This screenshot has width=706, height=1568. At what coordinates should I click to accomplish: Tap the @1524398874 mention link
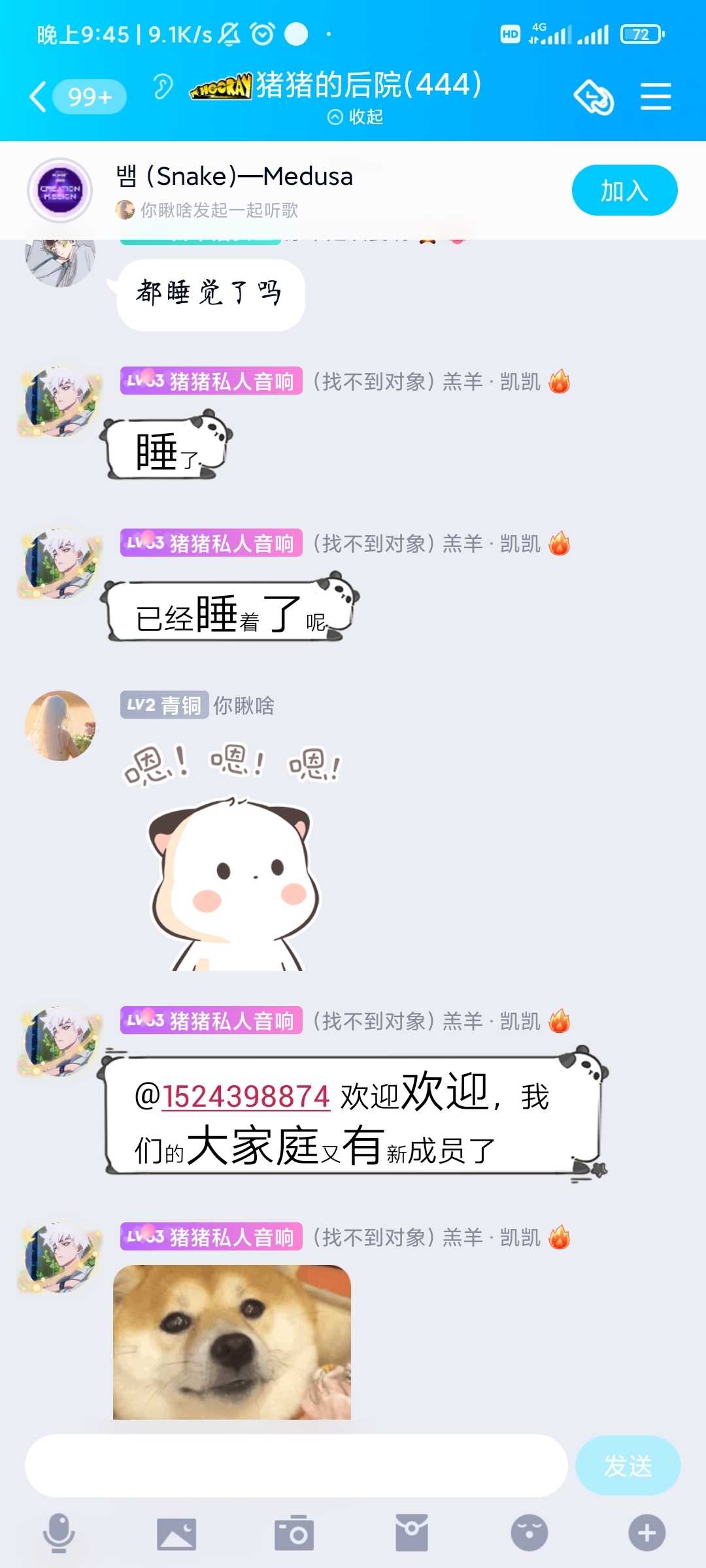(232, 1096)
